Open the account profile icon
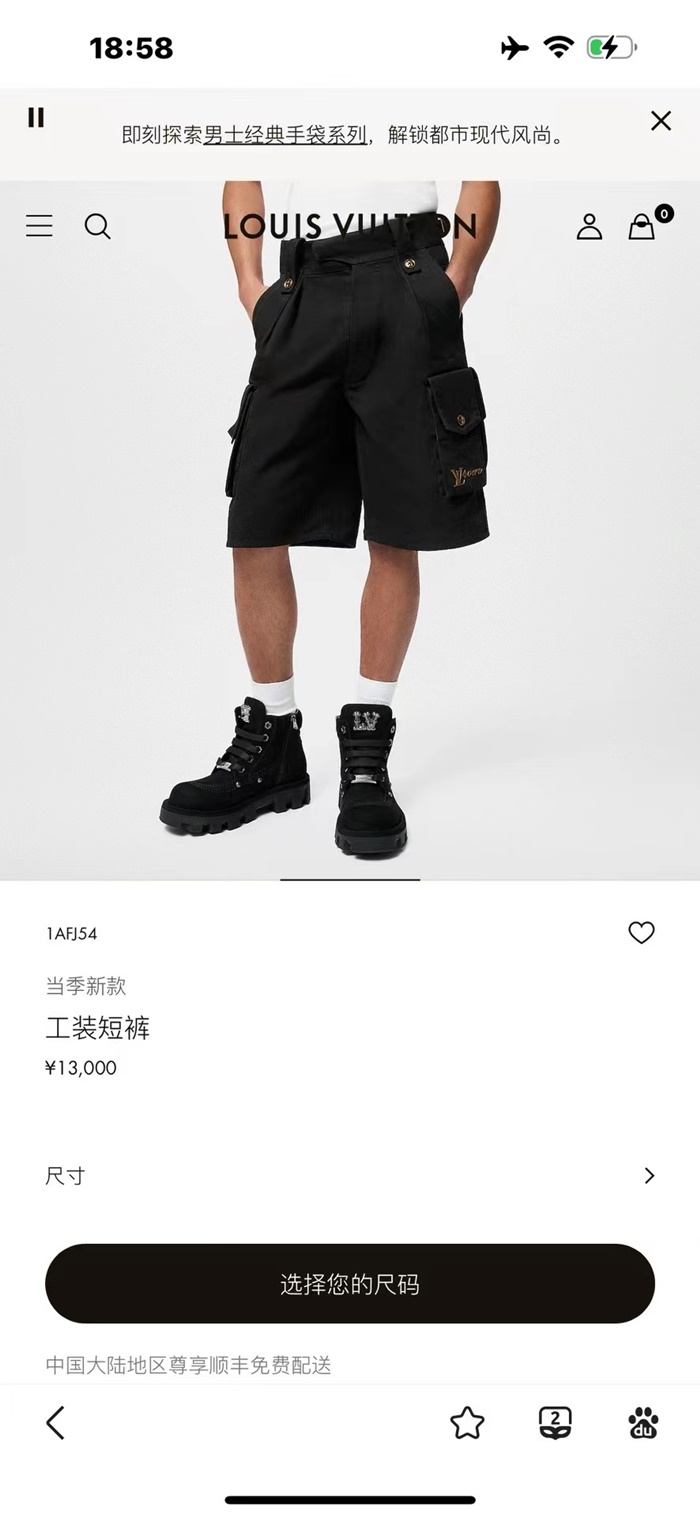Viewport: 700px width, 1517px height. click(589, 226)
